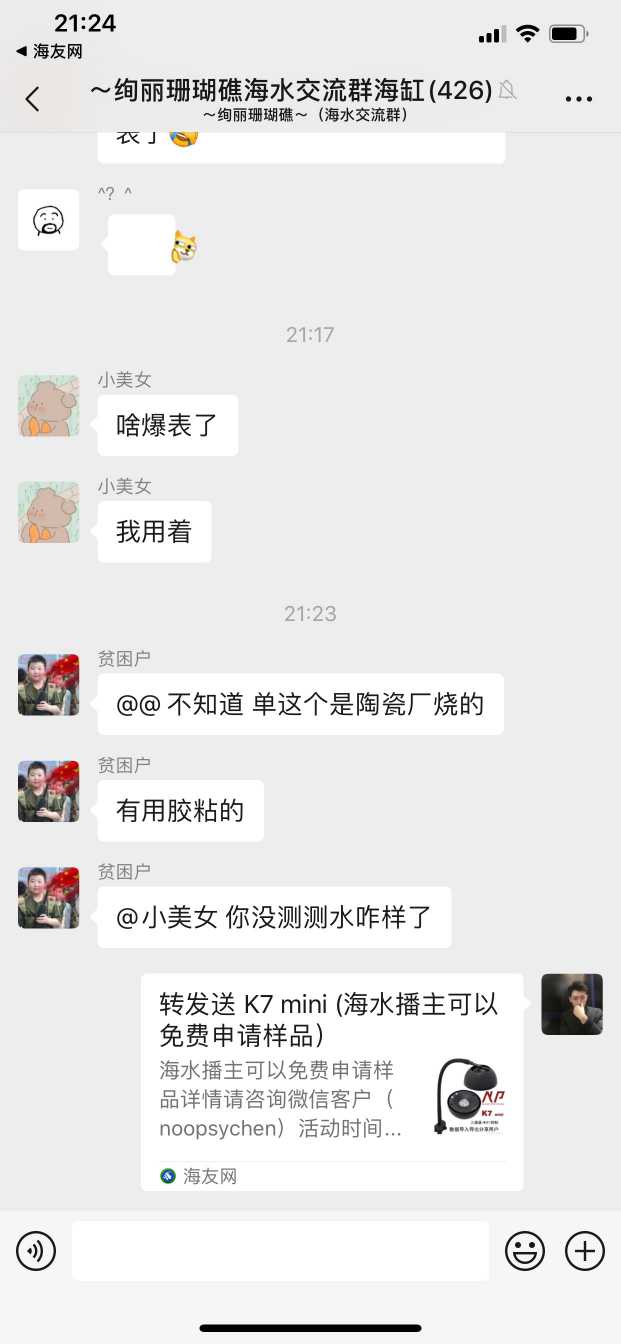Viewport: 621px width, 1344px height.
Task: Go back from the group chat
Action: click(33, 98)
